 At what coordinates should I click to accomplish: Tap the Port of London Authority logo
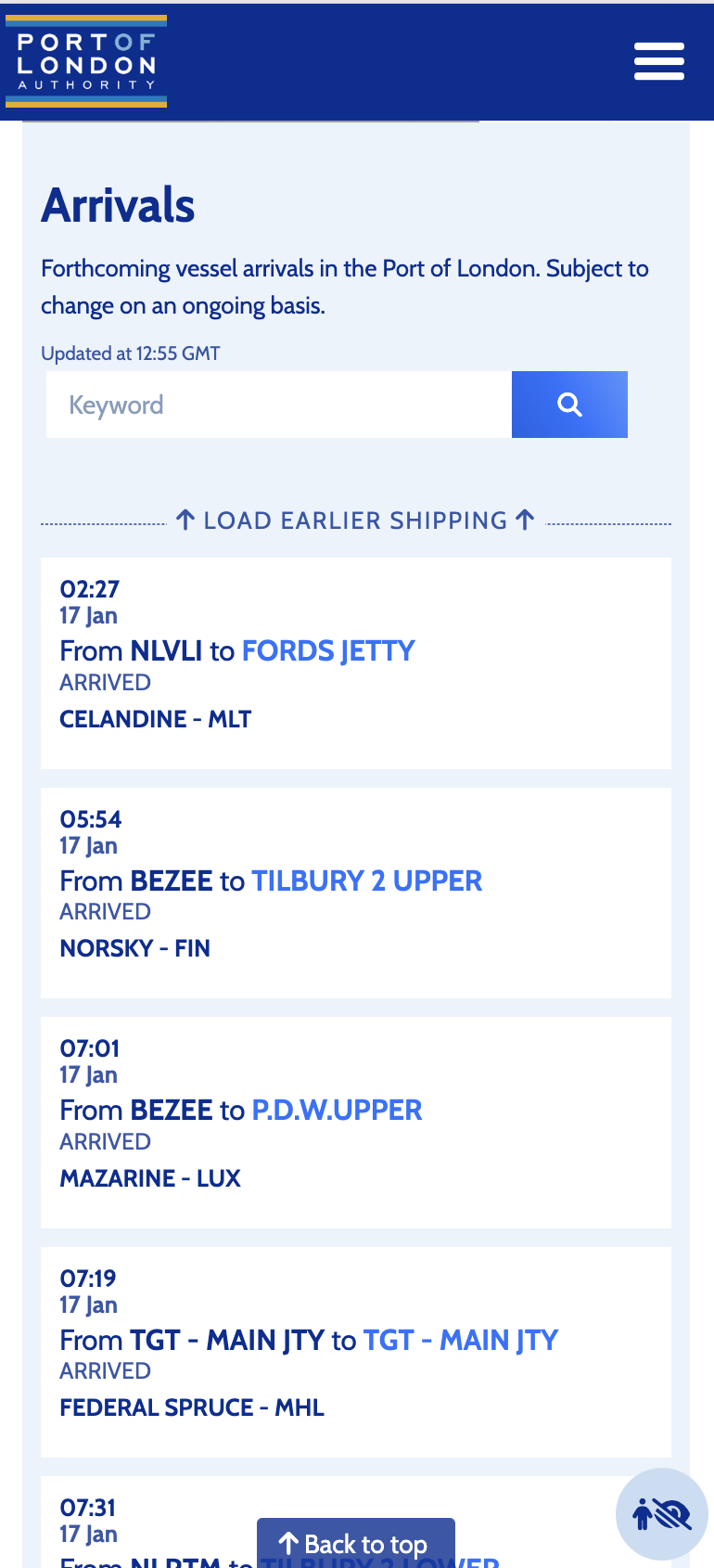tap(86, 61)
